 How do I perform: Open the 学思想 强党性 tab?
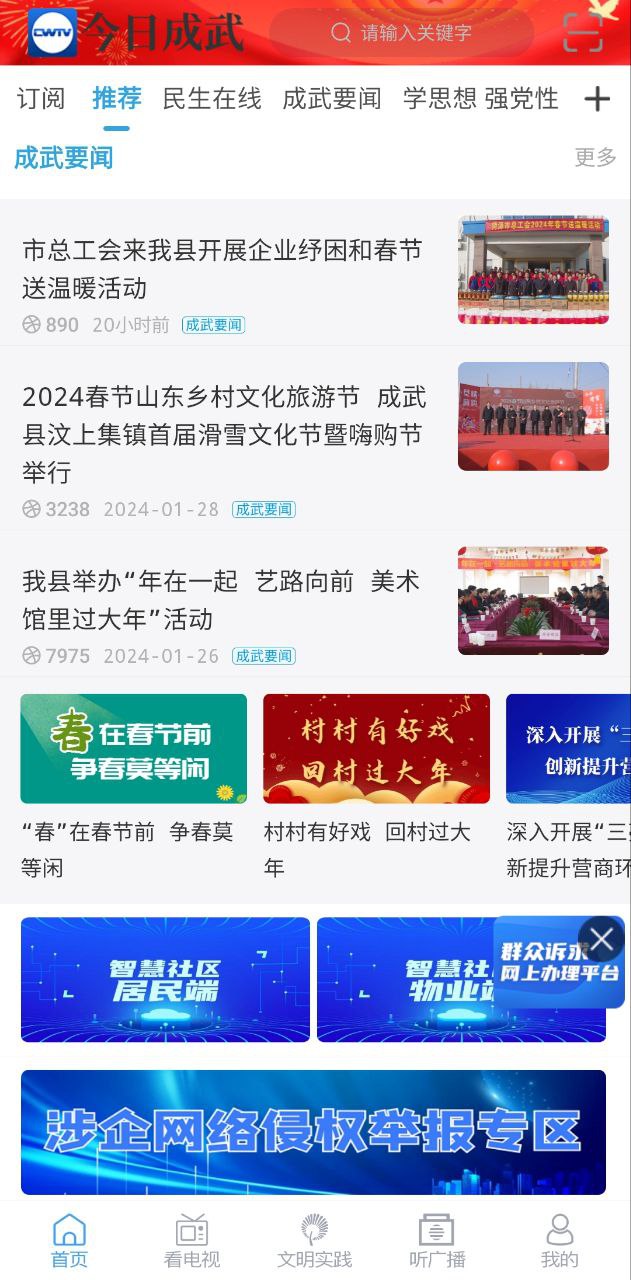point(481,98)
